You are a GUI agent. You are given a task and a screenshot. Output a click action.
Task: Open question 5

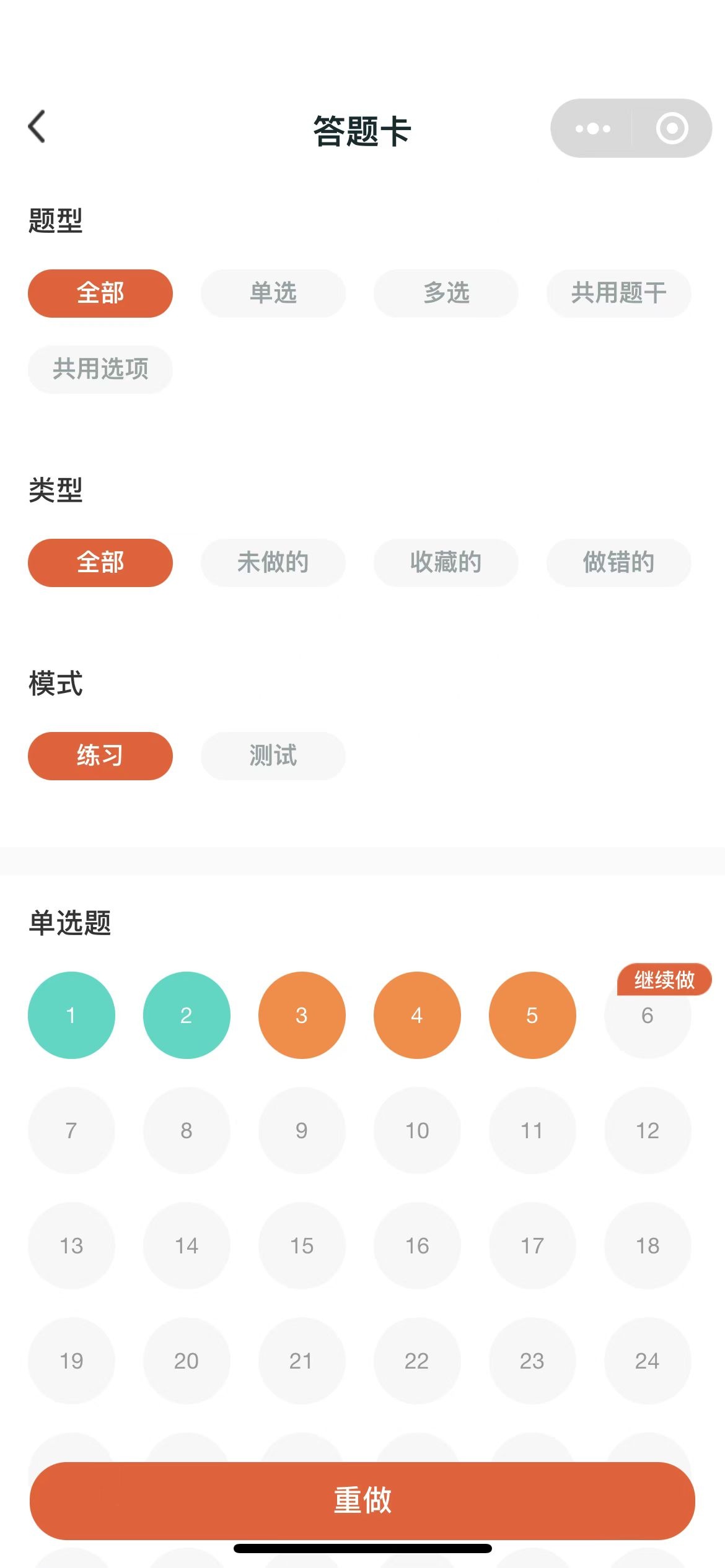[532, 1015]
